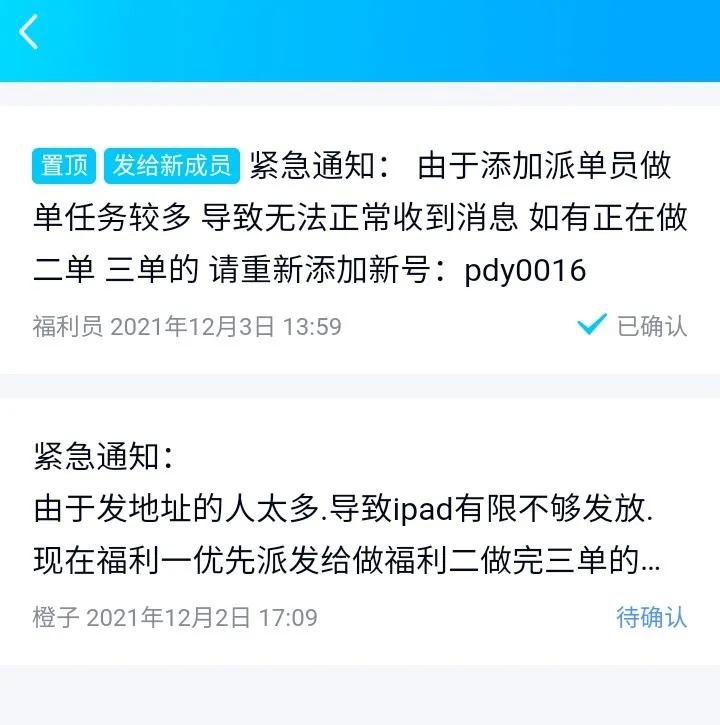
Task: Click the back arrow to return
Action: (29, 31)
